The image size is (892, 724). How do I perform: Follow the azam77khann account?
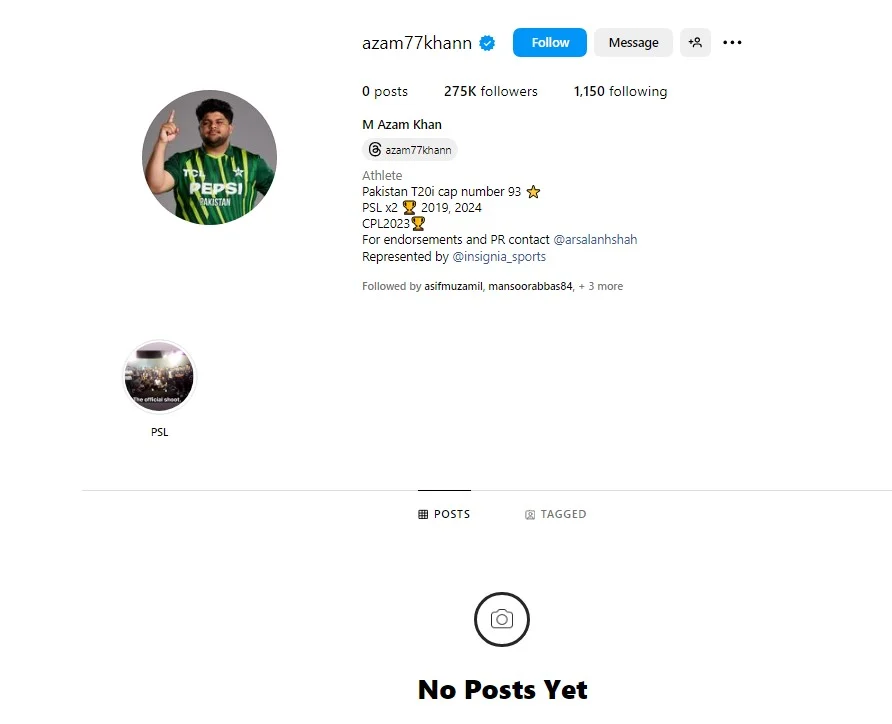click(x=549, y=43)
